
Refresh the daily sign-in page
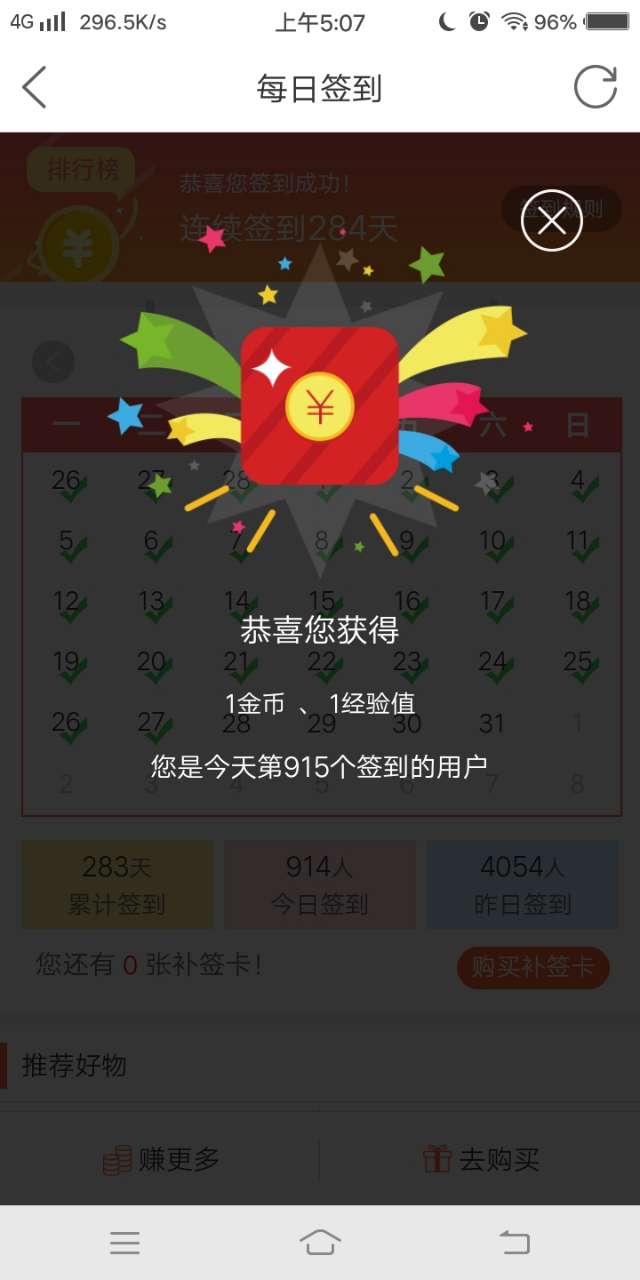(x=595, y=88)
